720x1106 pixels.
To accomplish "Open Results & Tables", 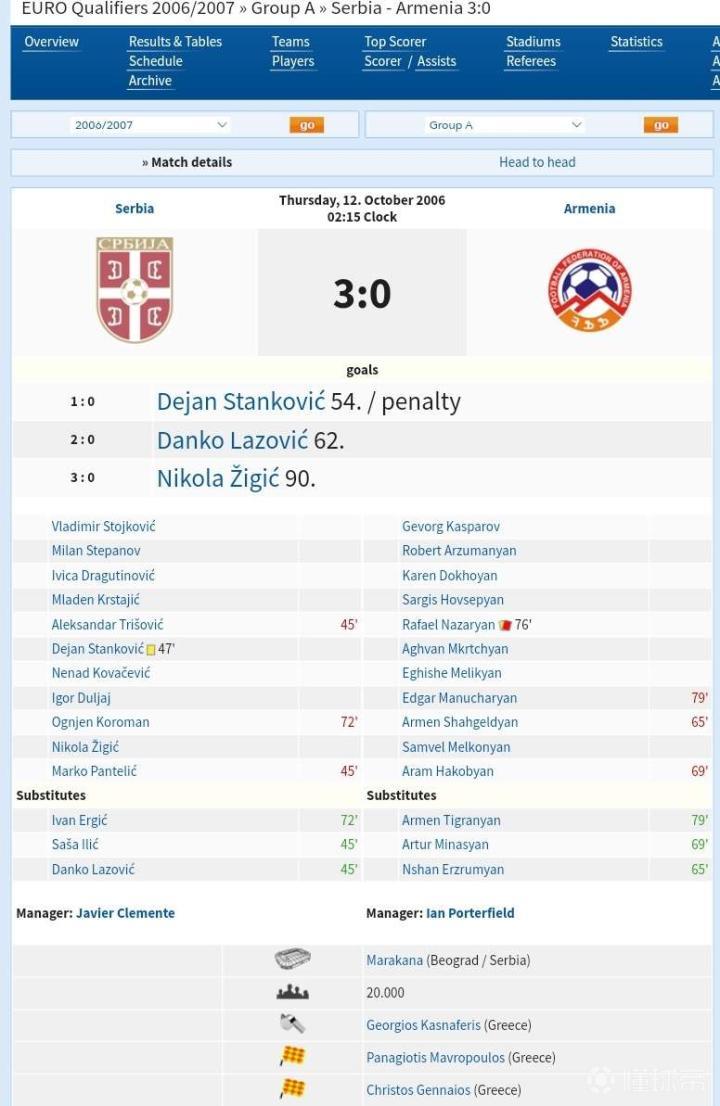I will pyautogui.click(x=175, y=42).
